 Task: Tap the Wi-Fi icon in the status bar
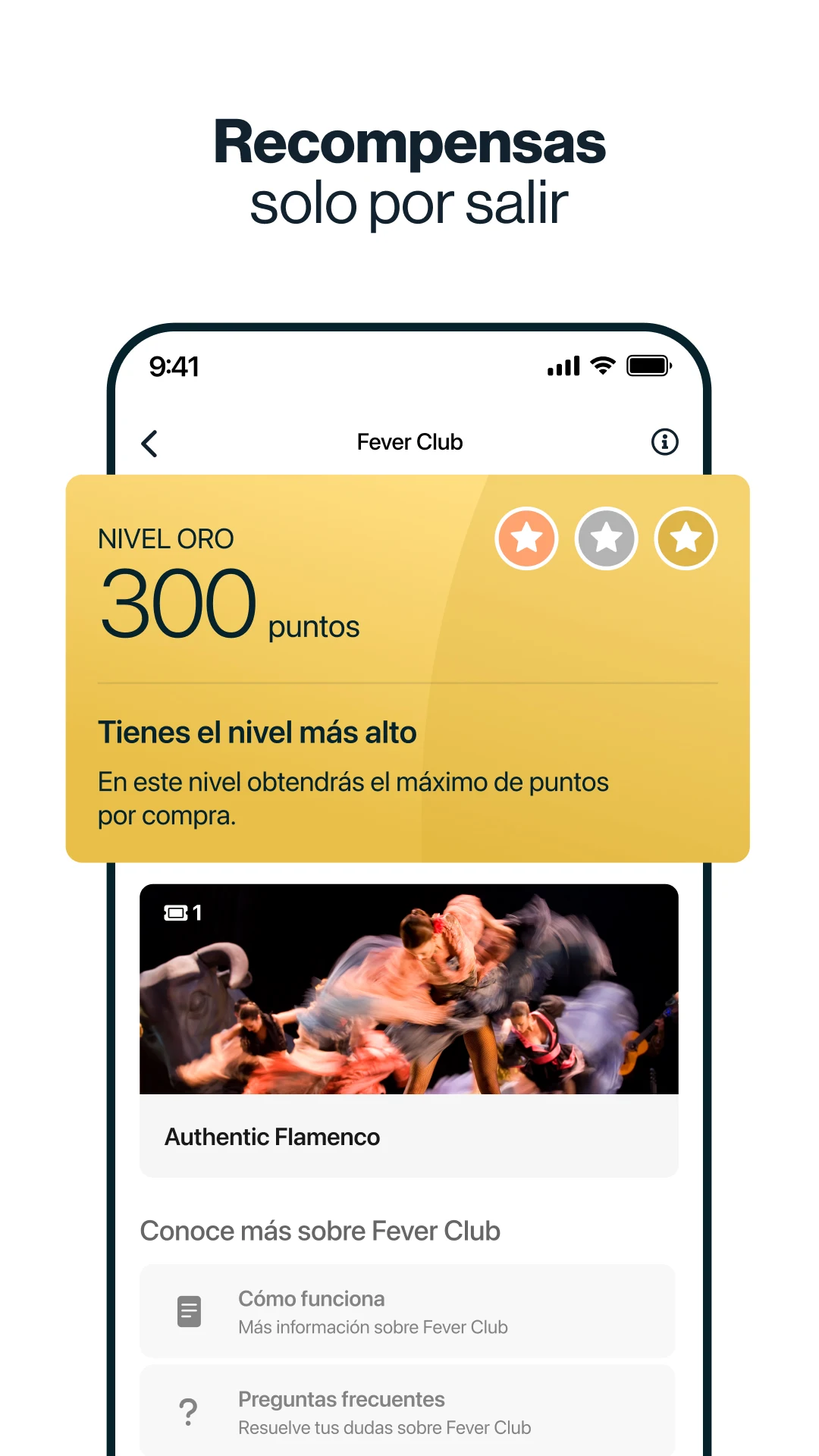[601, 366]
